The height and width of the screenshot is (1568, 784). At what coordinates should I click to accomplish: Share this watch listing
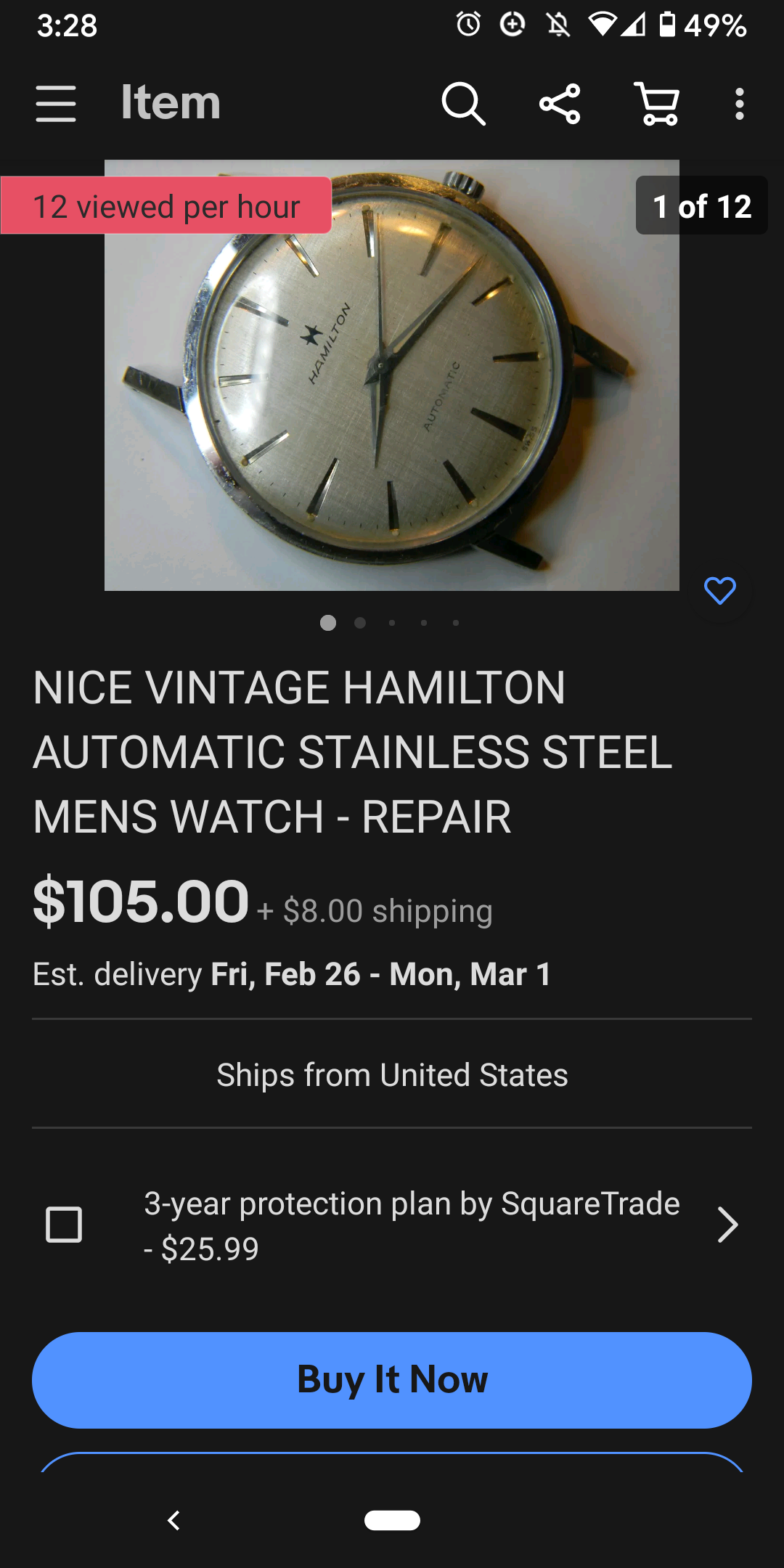(560, 104)
